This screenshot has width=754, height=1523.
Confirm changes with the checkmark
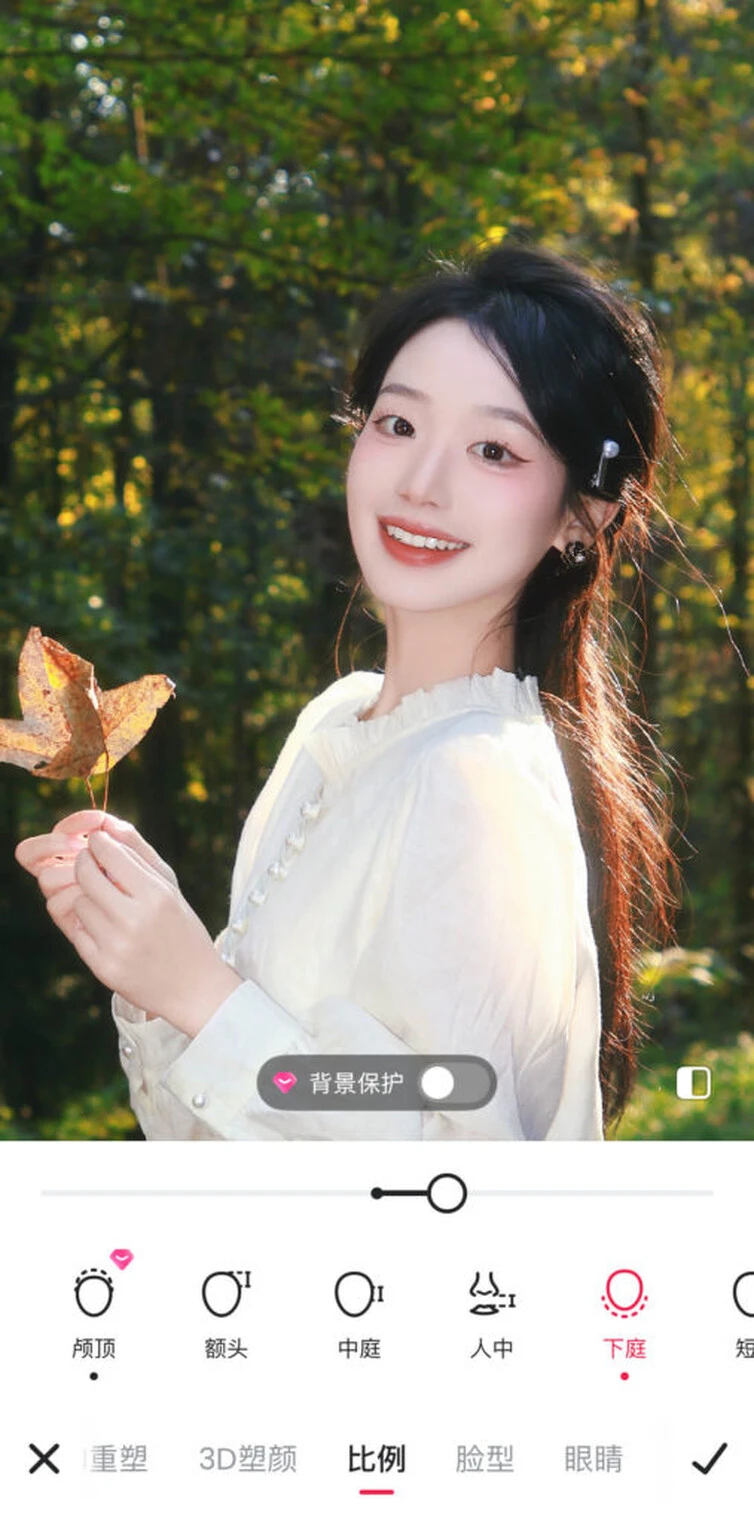[709, 1459]
